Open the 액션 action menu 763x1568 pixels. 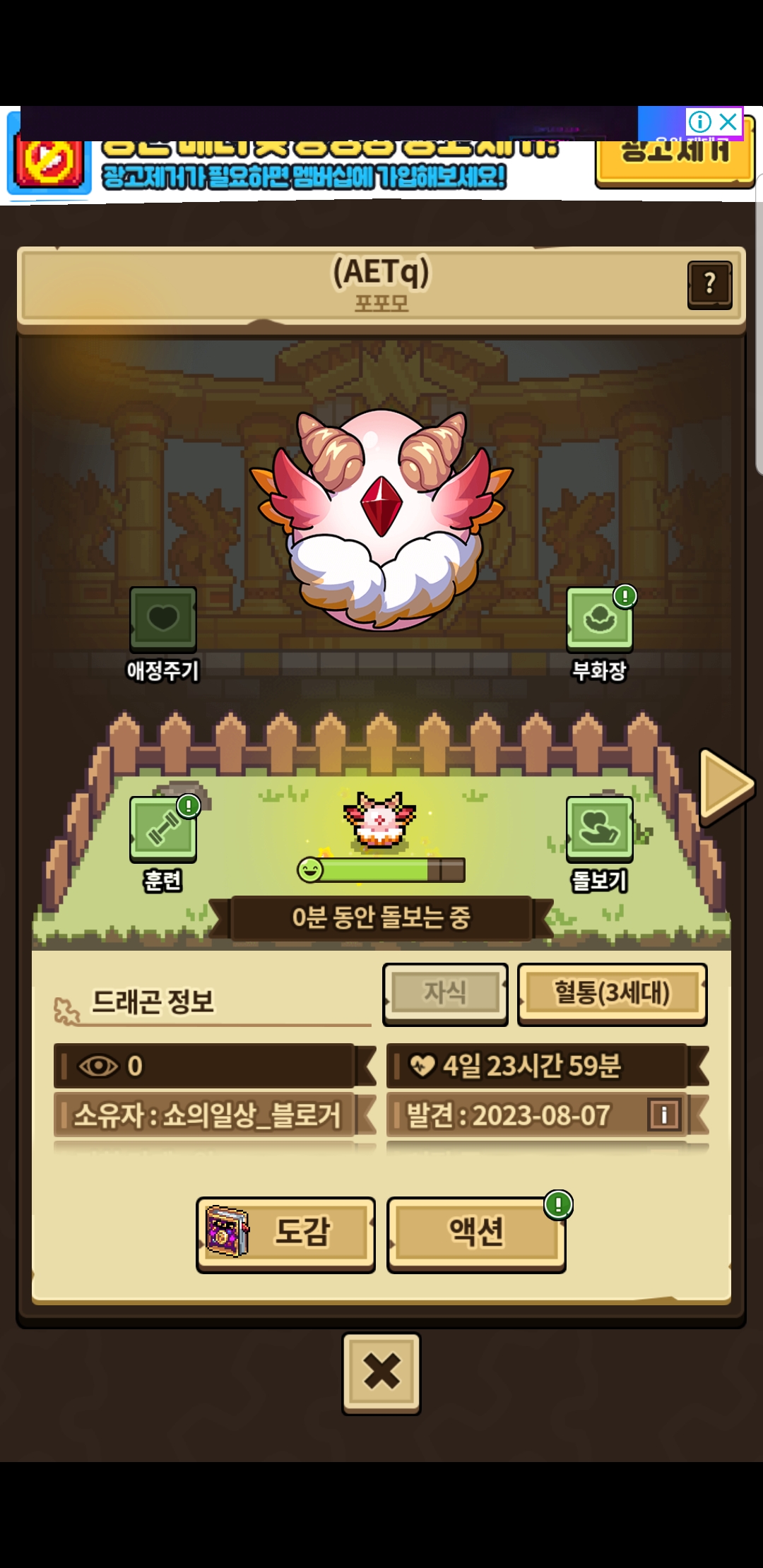476,1234
